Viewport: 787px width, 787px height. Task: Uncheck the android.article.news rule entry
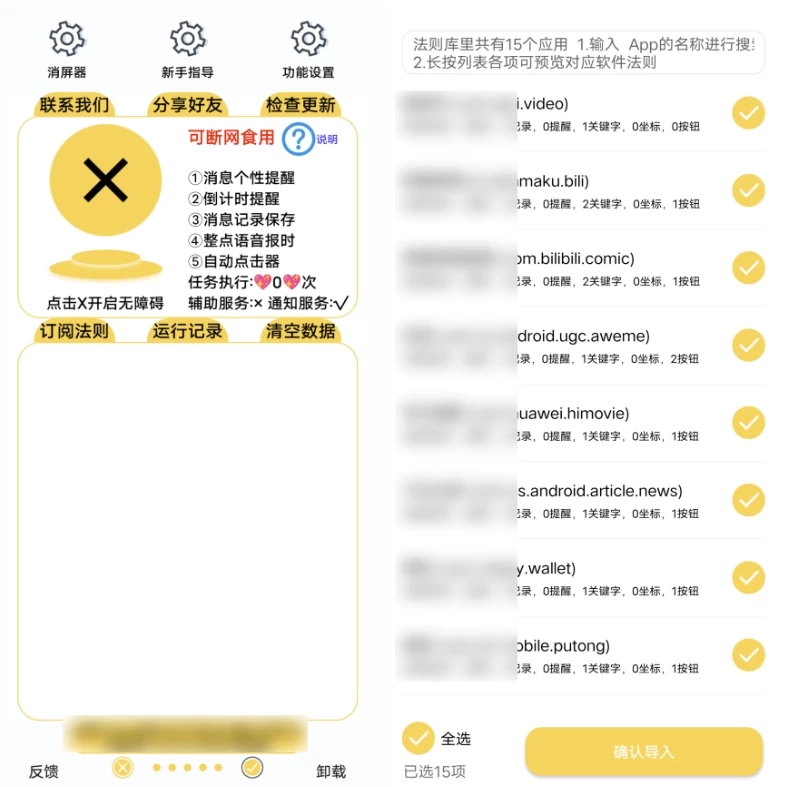pos(748,499)
